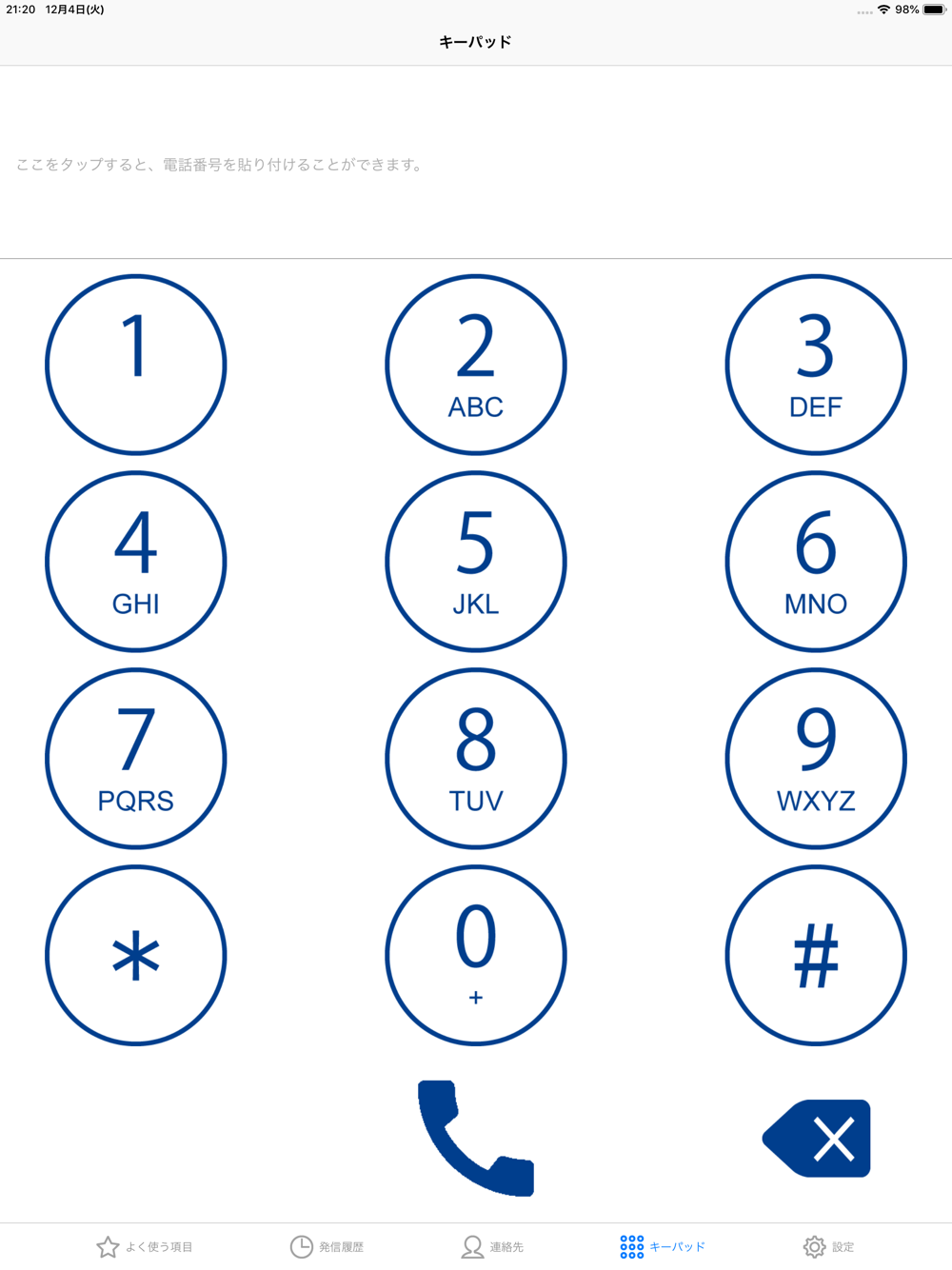Enter digit 0 on the keypad
Viewport: 952px width, 1270px height.
tap(476, 956)
